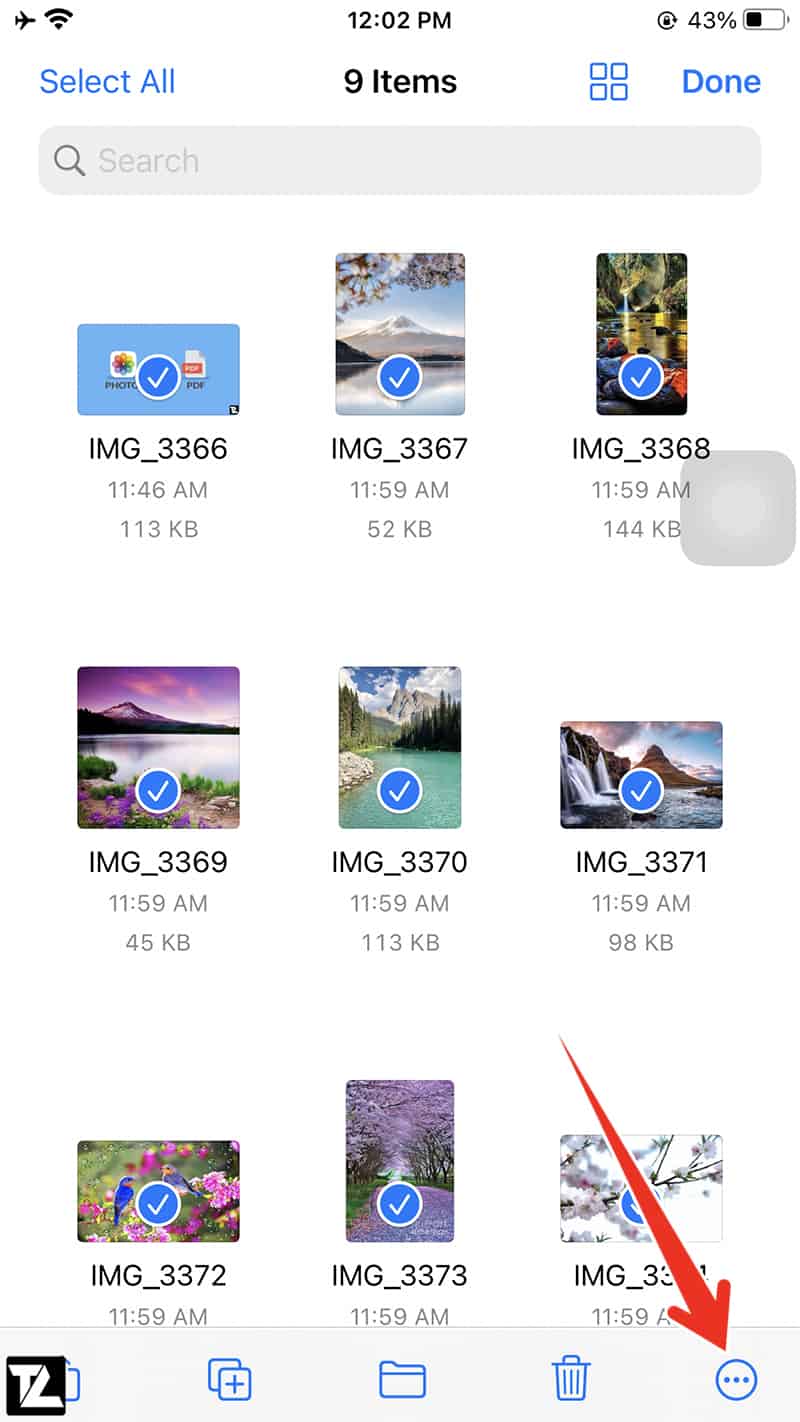Duplicate the selected items
800x1422 pixels.
point(229,1380)
